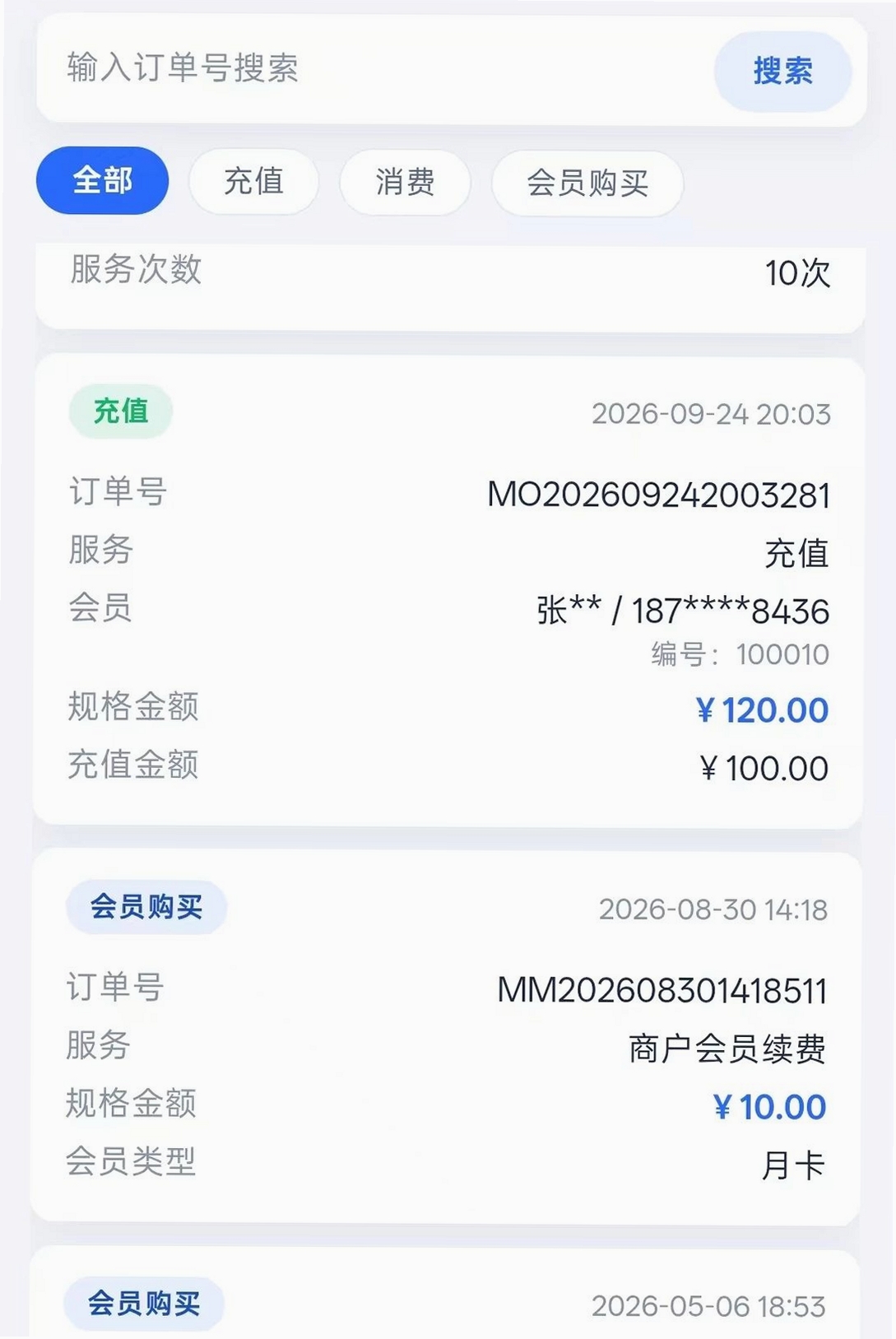The image size is (896, 1339).
Task: Show only 会员购买 orders
Action: coord(587,183)
